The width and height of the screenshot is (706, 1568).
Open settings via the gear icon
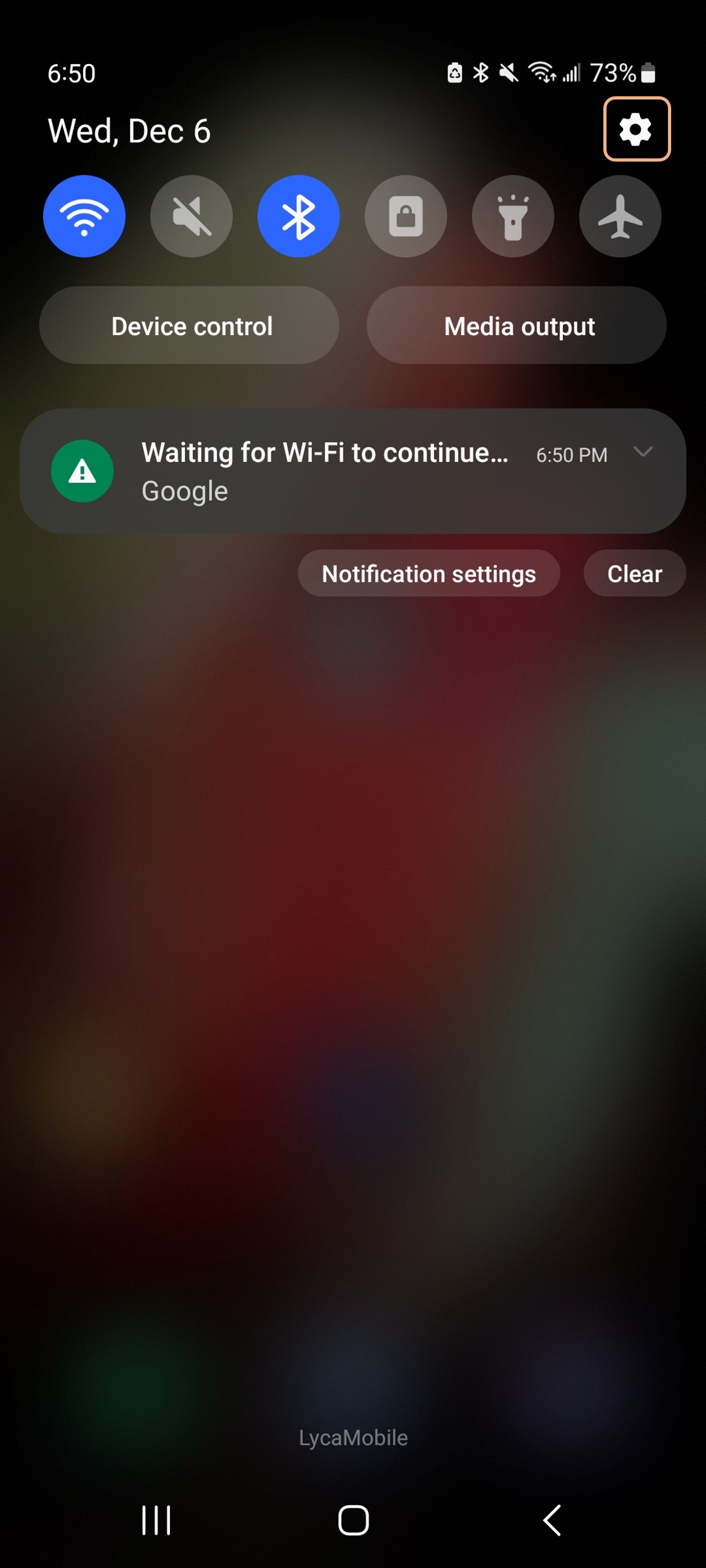(636, 129)
